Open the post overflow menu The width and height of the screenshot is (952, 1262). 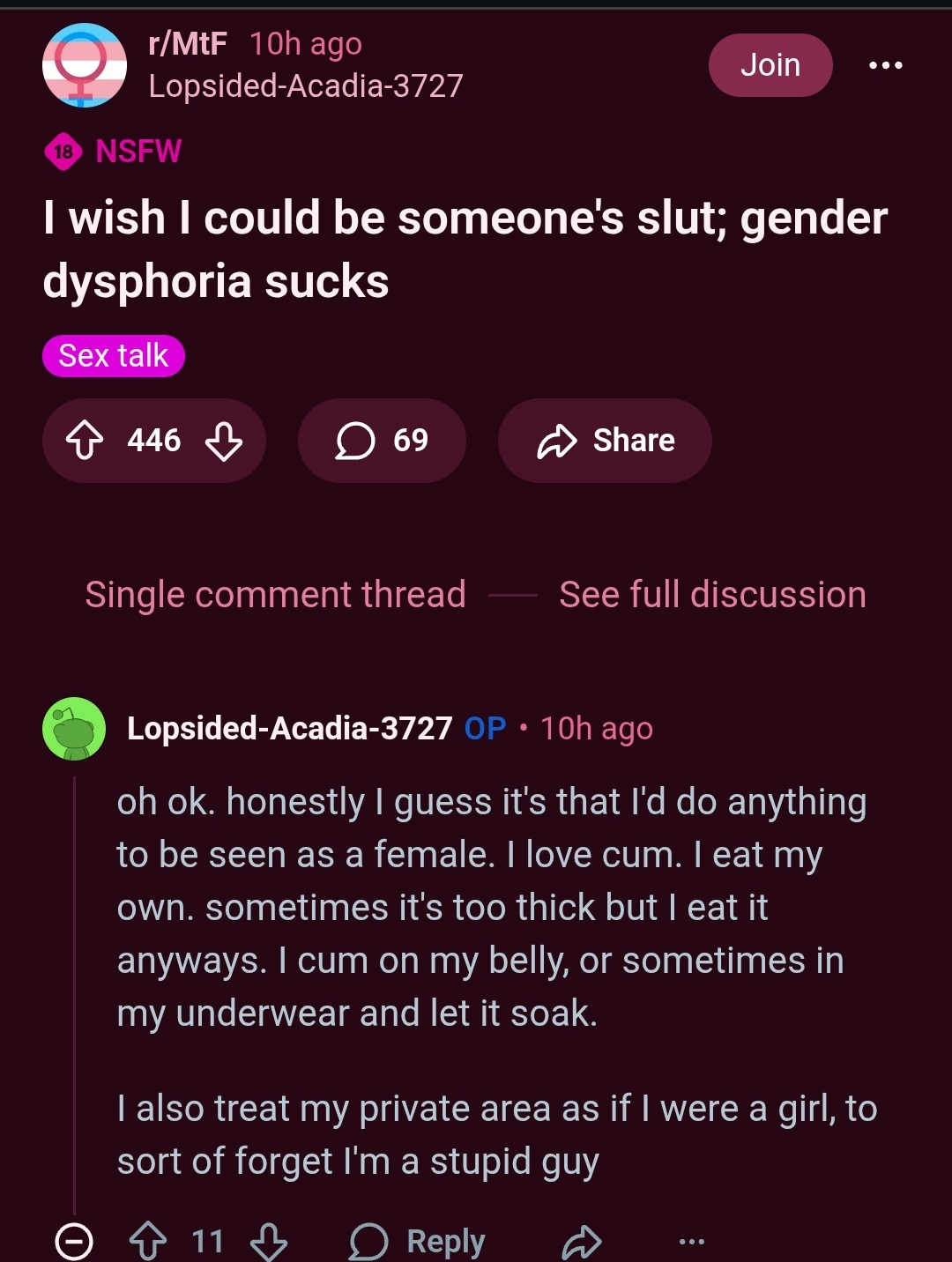(885, 65)
